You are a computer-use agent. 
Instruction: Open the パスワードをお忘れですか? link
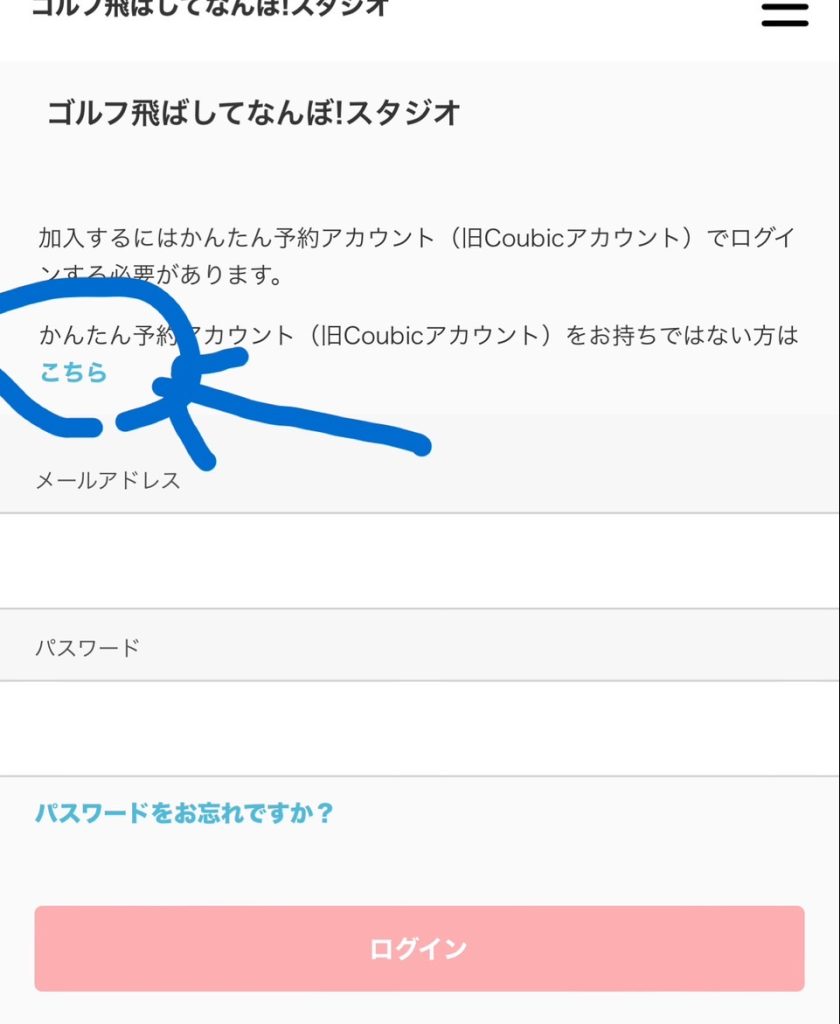point(184,812)
